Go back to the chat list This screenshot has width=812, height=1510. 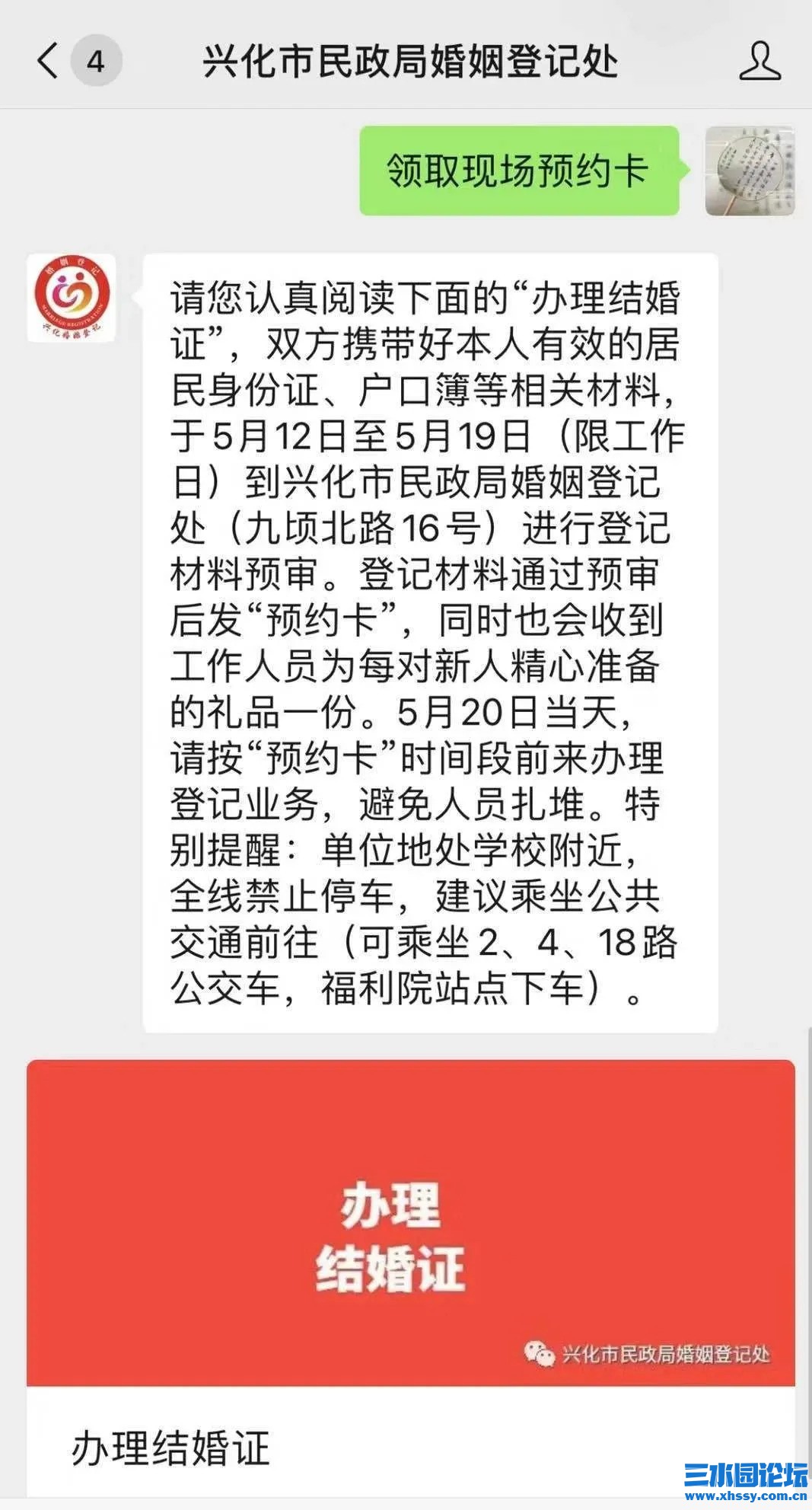coord(47,61)
